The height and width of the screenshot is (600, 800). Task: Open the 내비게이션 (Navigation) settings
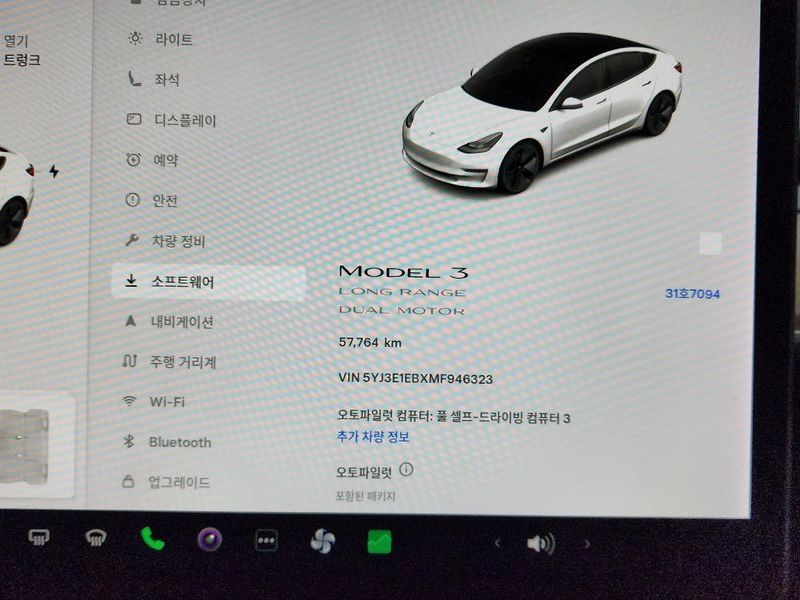coord(181,322)
